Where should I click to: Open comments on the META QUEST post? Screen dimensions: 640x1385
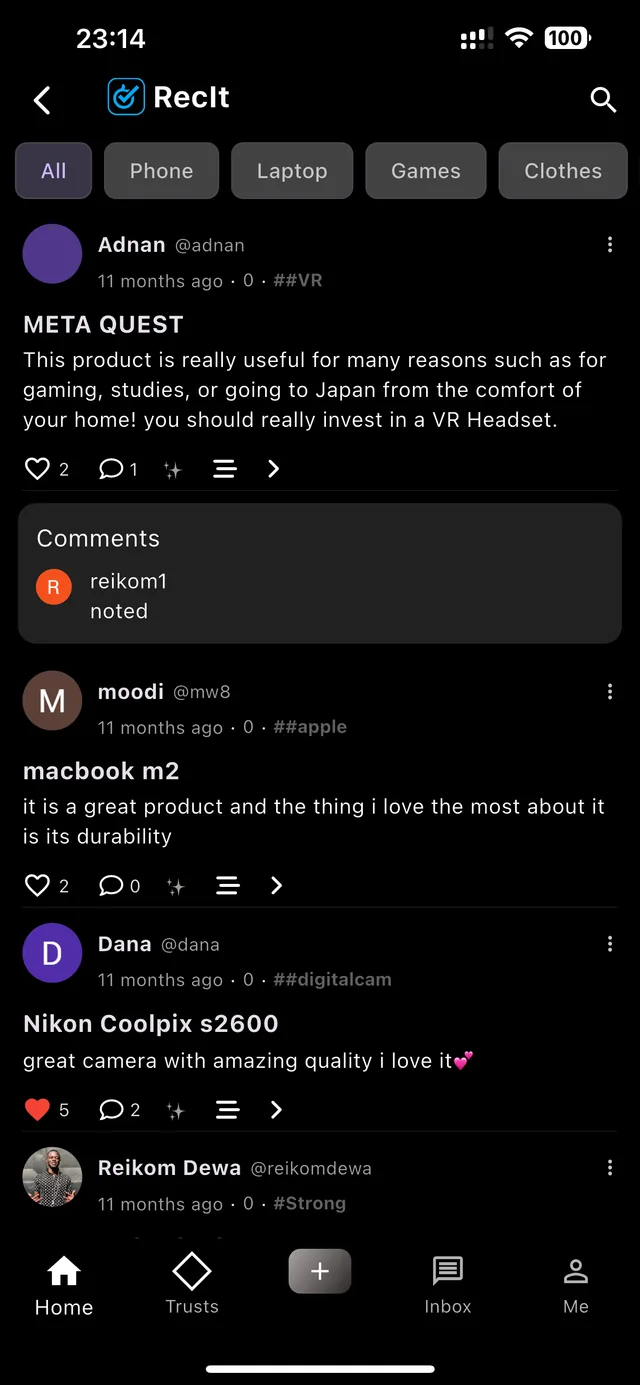click(111, 469)
